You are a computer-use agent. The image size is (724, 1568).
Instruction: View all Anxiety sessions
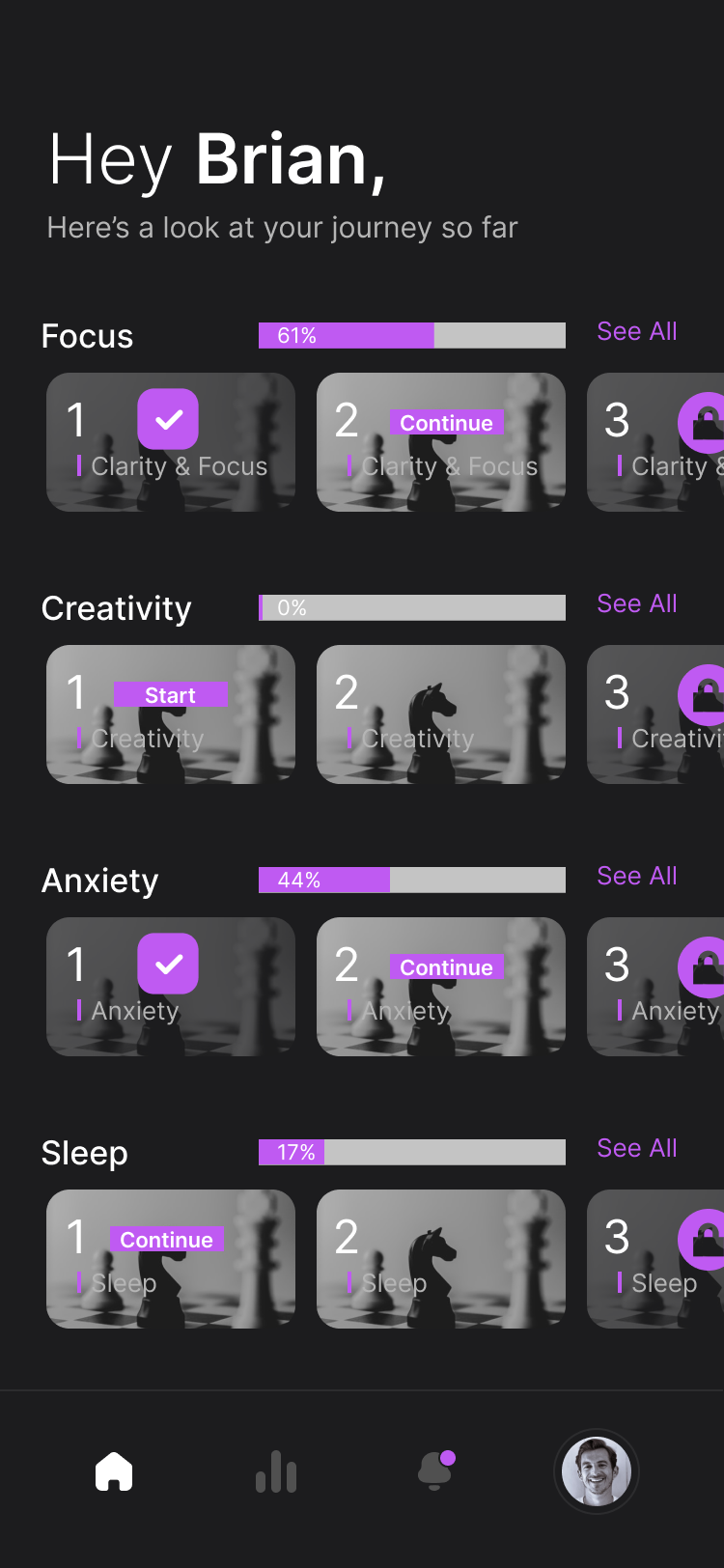[637, 876]
